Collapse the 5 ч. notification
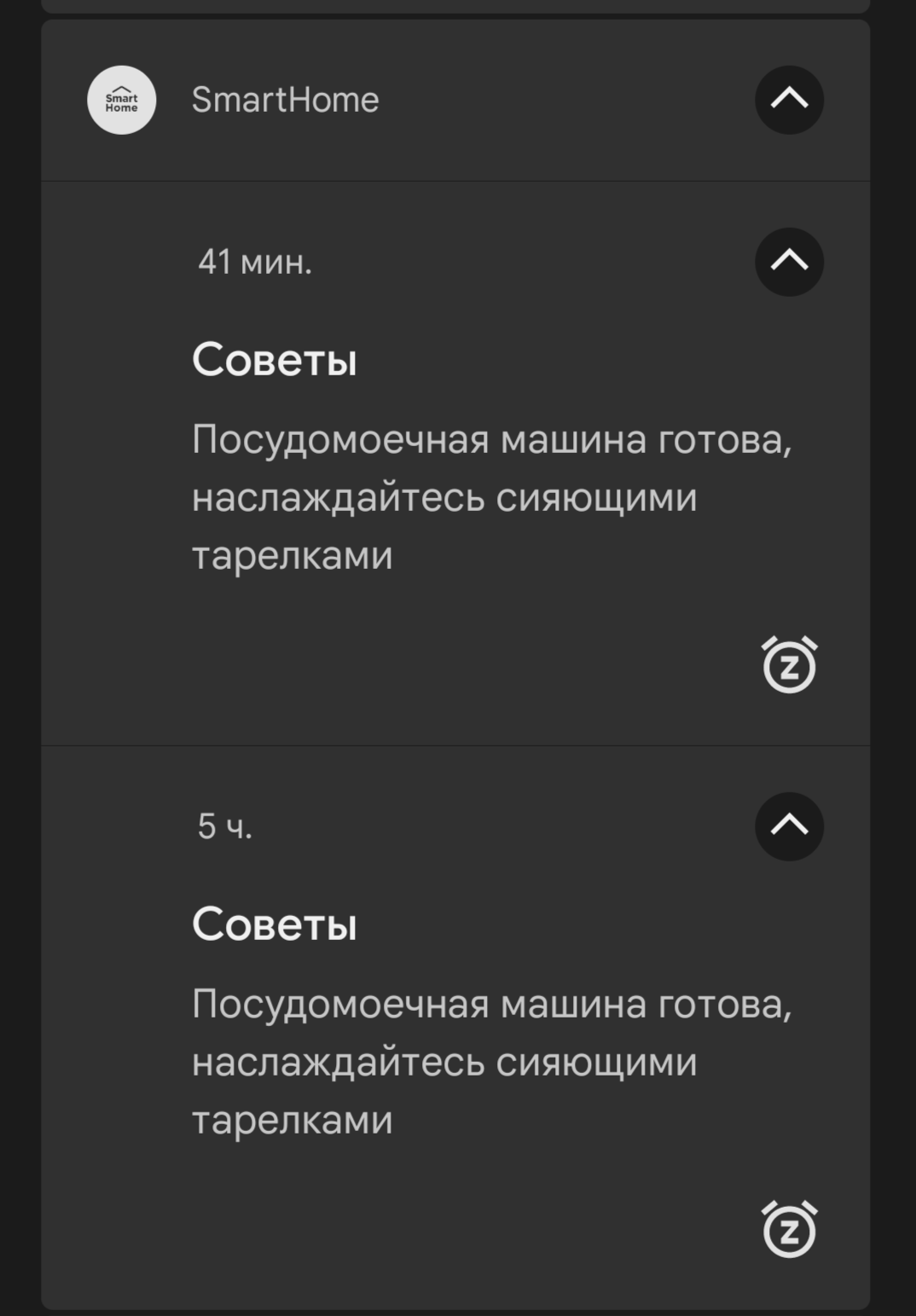The image size is (916, 1316). [789, 826]
